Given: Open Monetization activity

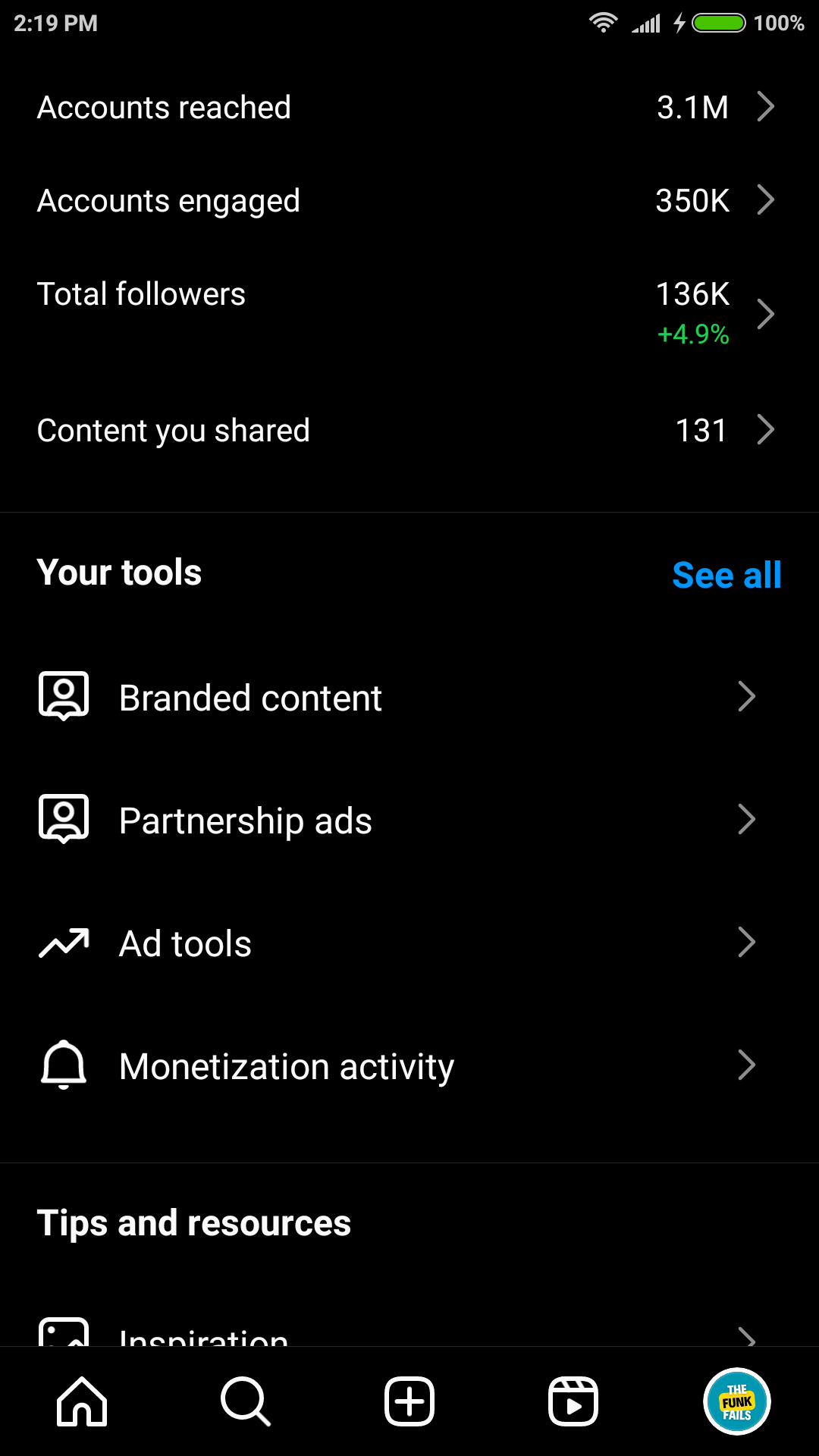Looking at the screenshot, I should pos(409,1066).
